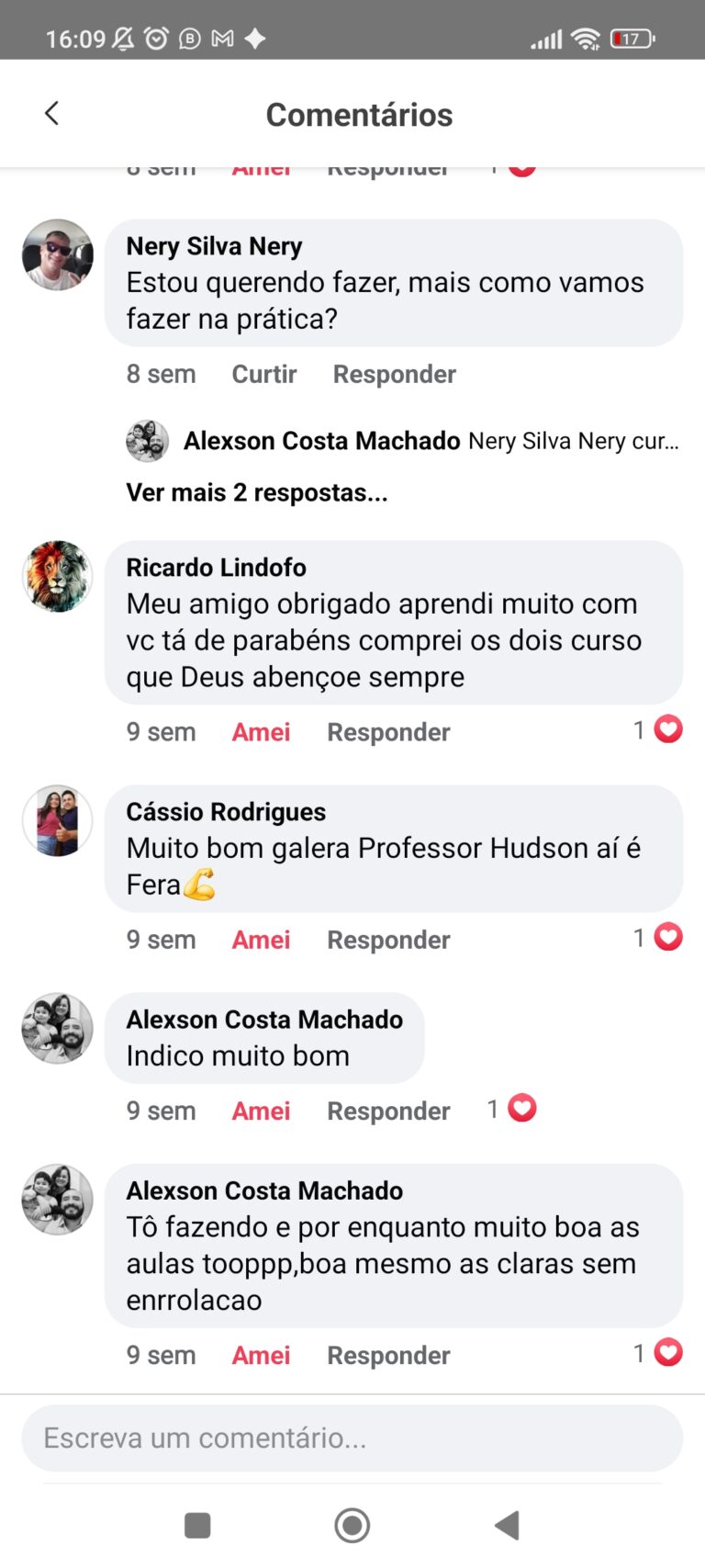The width and height of the screenshot is (705, 1568).
Task: Expand 'Ver mais 2 respostas...'
Action: [x=257, y=493]
